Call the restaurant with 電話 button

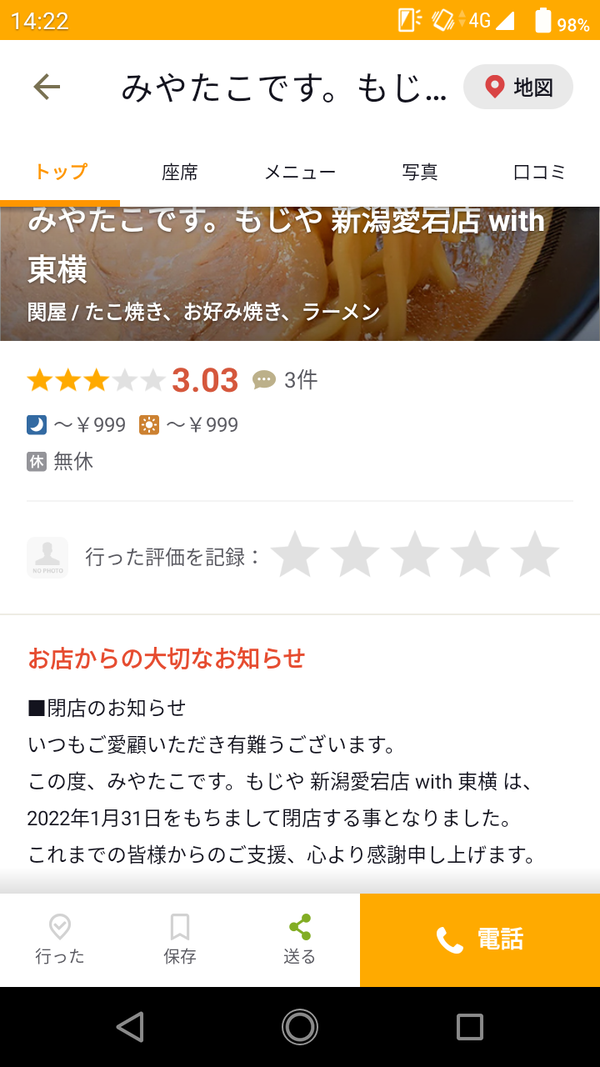pos(480,940)
